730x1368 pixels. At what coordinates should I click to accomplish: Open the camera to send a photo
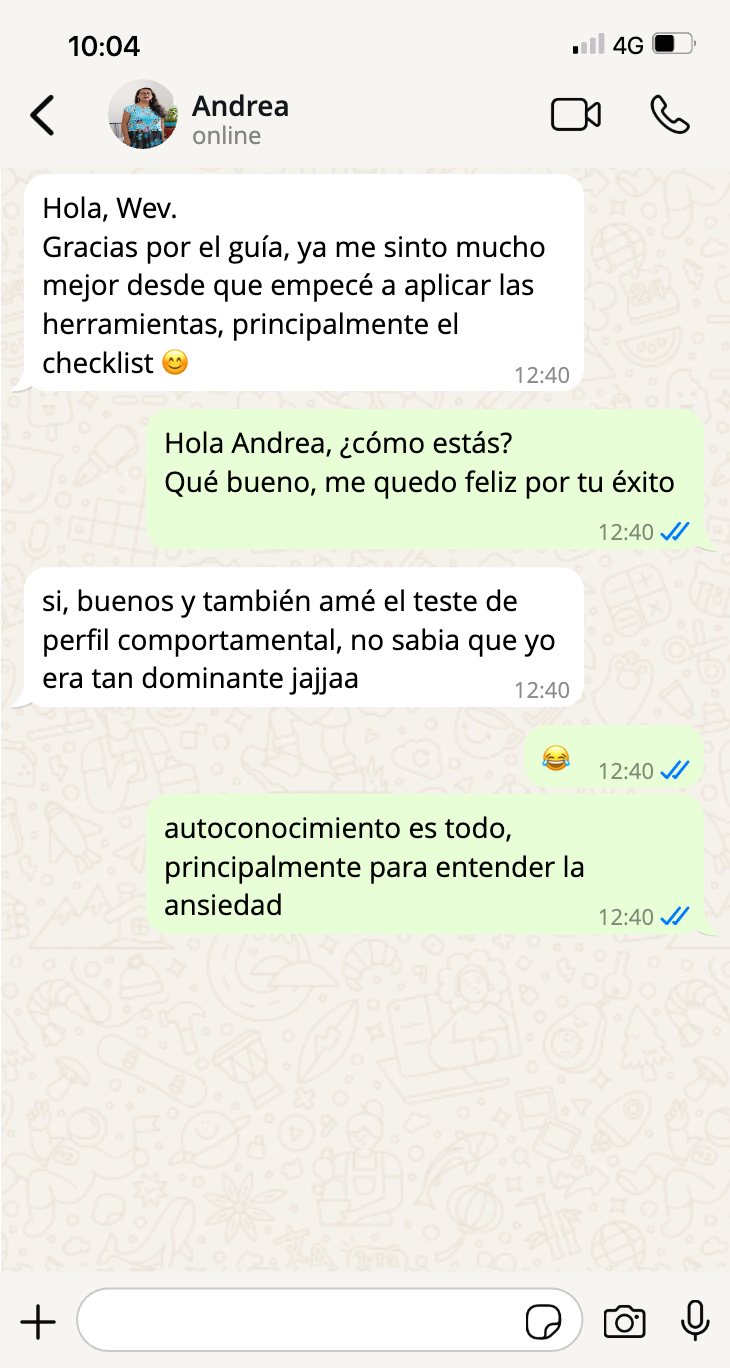click(625, 1322)
